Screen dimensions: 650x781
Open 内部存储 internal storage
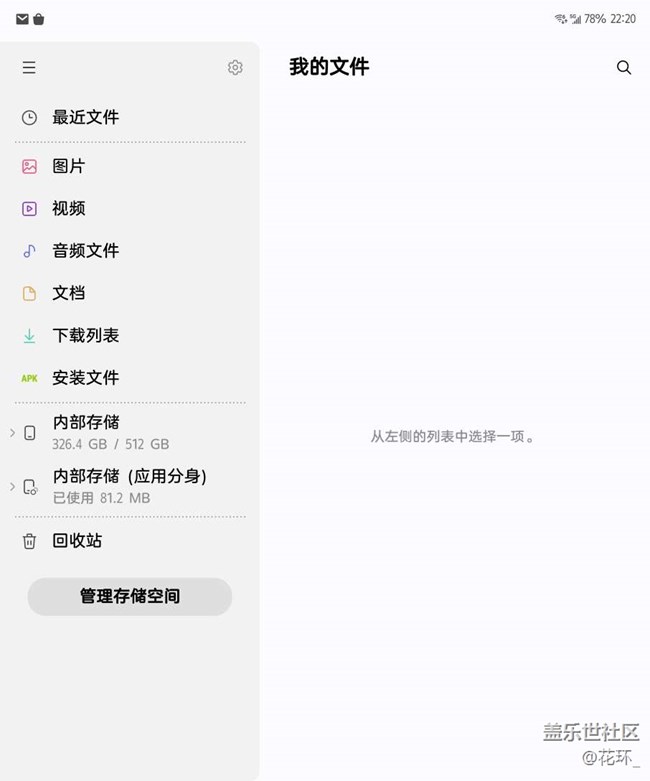pos(110,432)
